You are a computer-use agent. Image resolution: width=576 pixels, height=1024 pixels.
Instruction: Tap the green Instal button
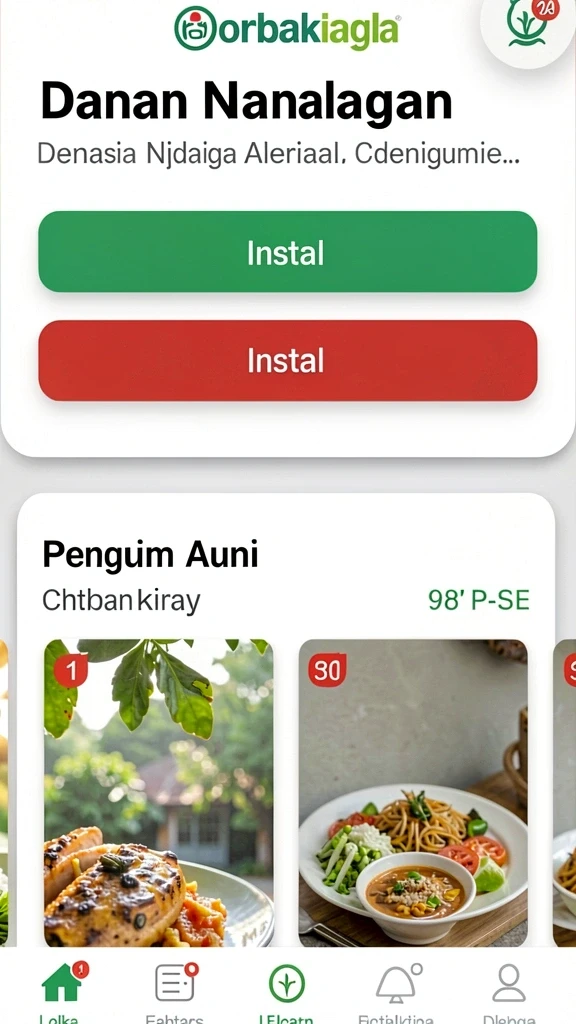[287, 251]
